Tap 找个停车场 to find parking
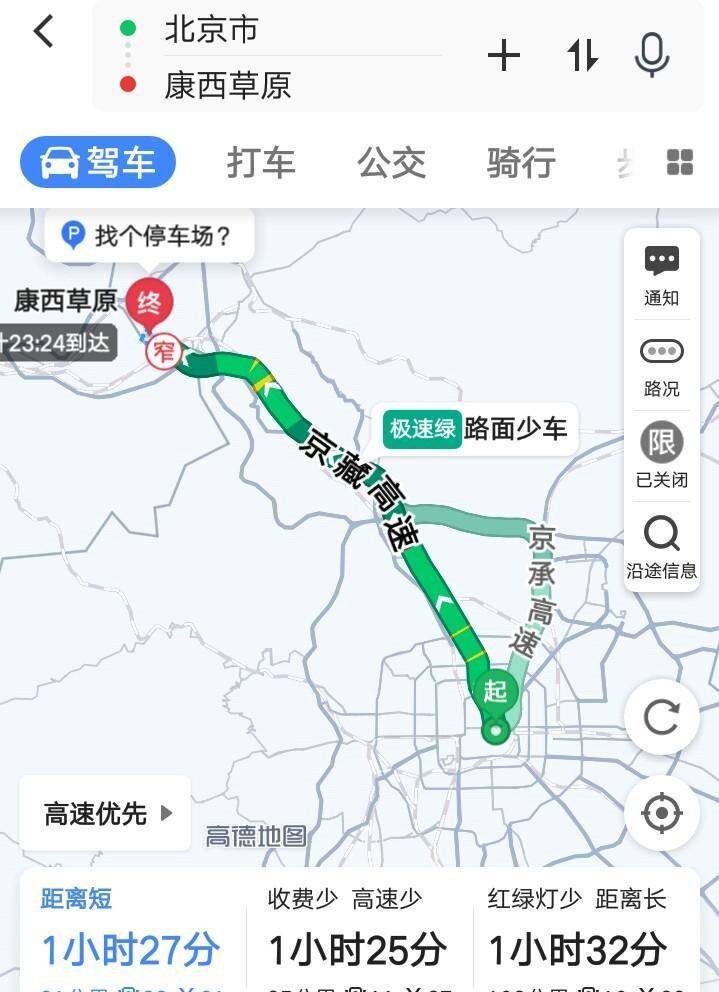Image resolution: width=719 pixels, height=992 pixels. [149, 237]
